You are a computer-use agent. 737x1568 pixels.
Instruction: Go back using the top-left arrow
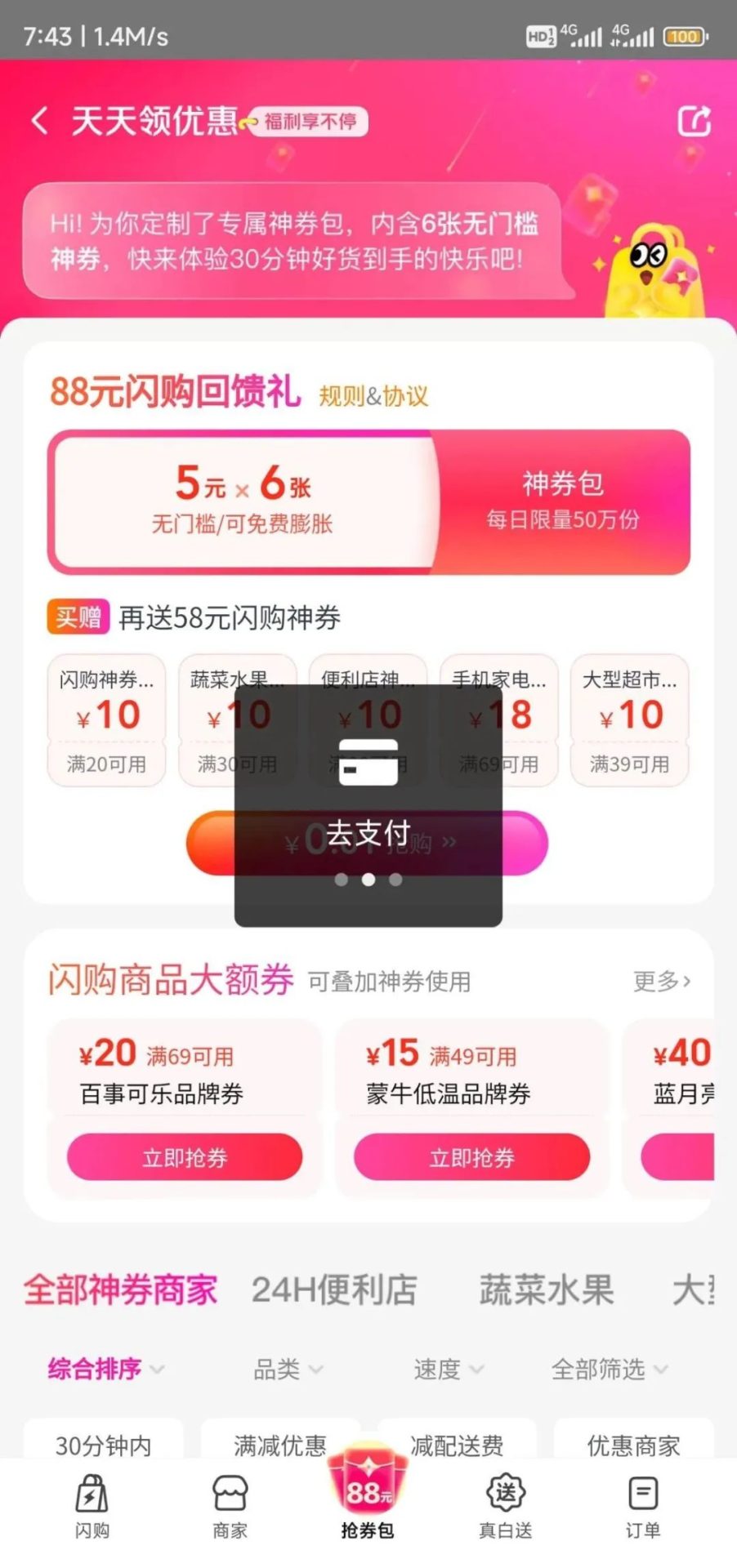click(x=39, y=121)
